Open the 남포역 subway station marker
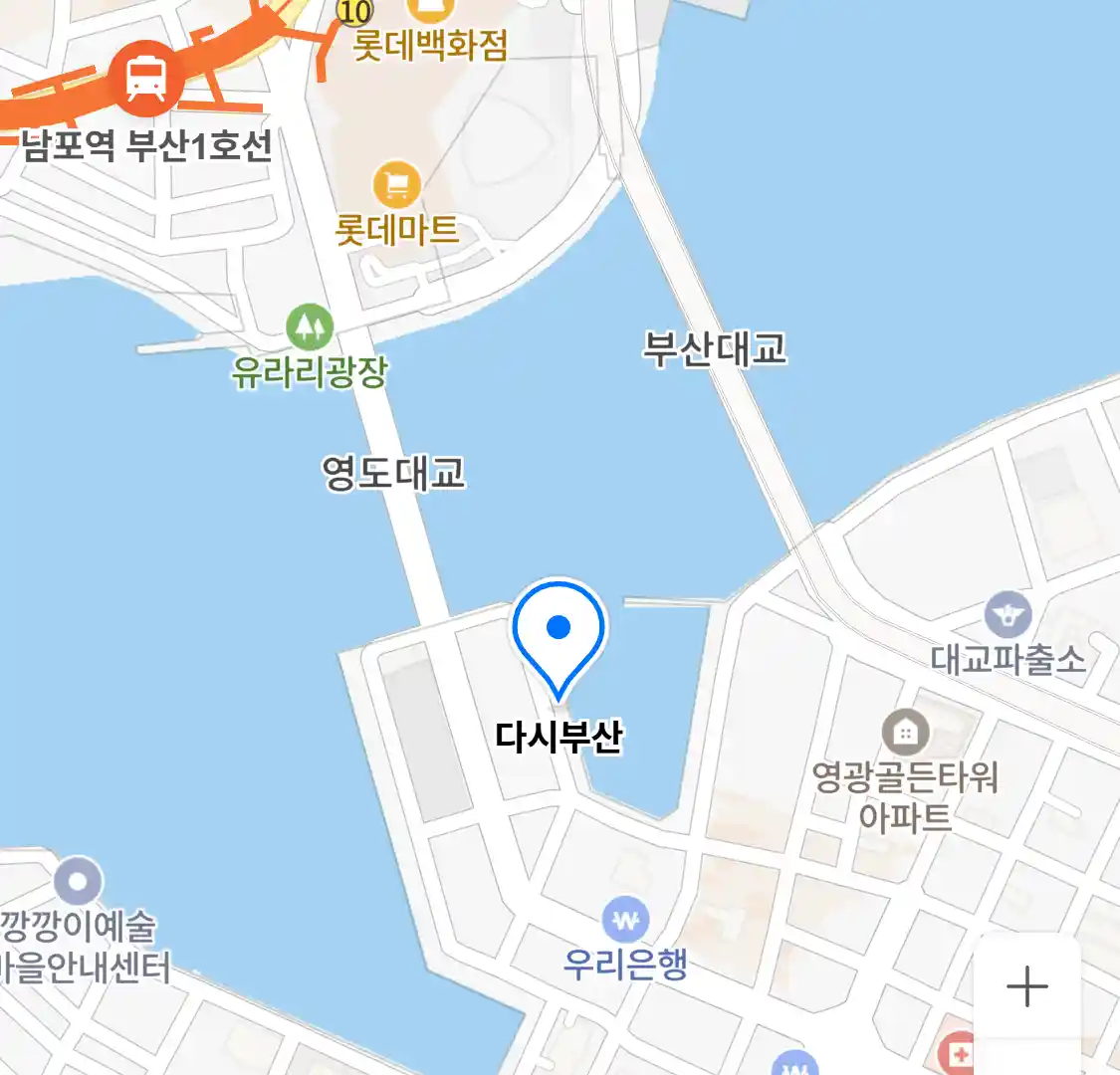 point(146,79)
